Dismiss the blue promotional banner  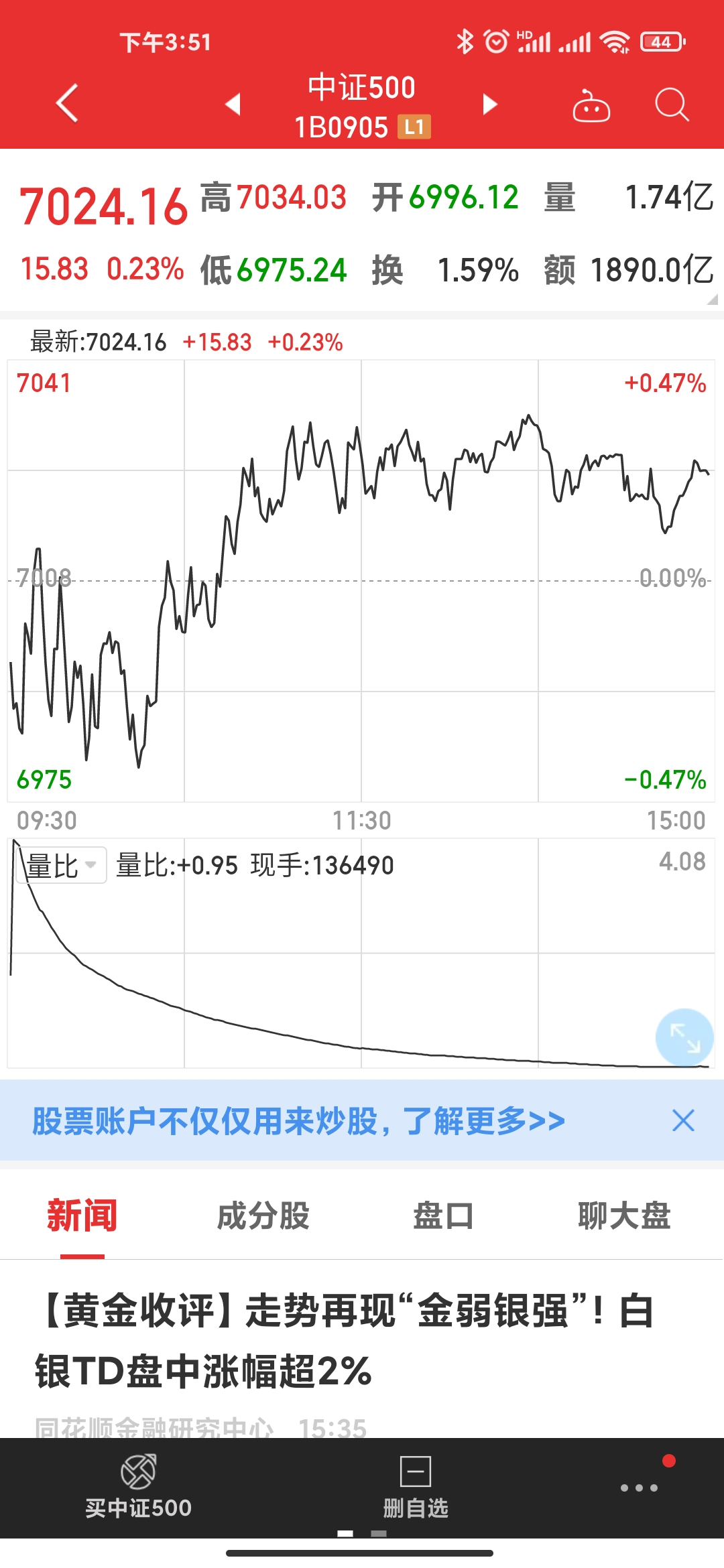coord(683,1120)
